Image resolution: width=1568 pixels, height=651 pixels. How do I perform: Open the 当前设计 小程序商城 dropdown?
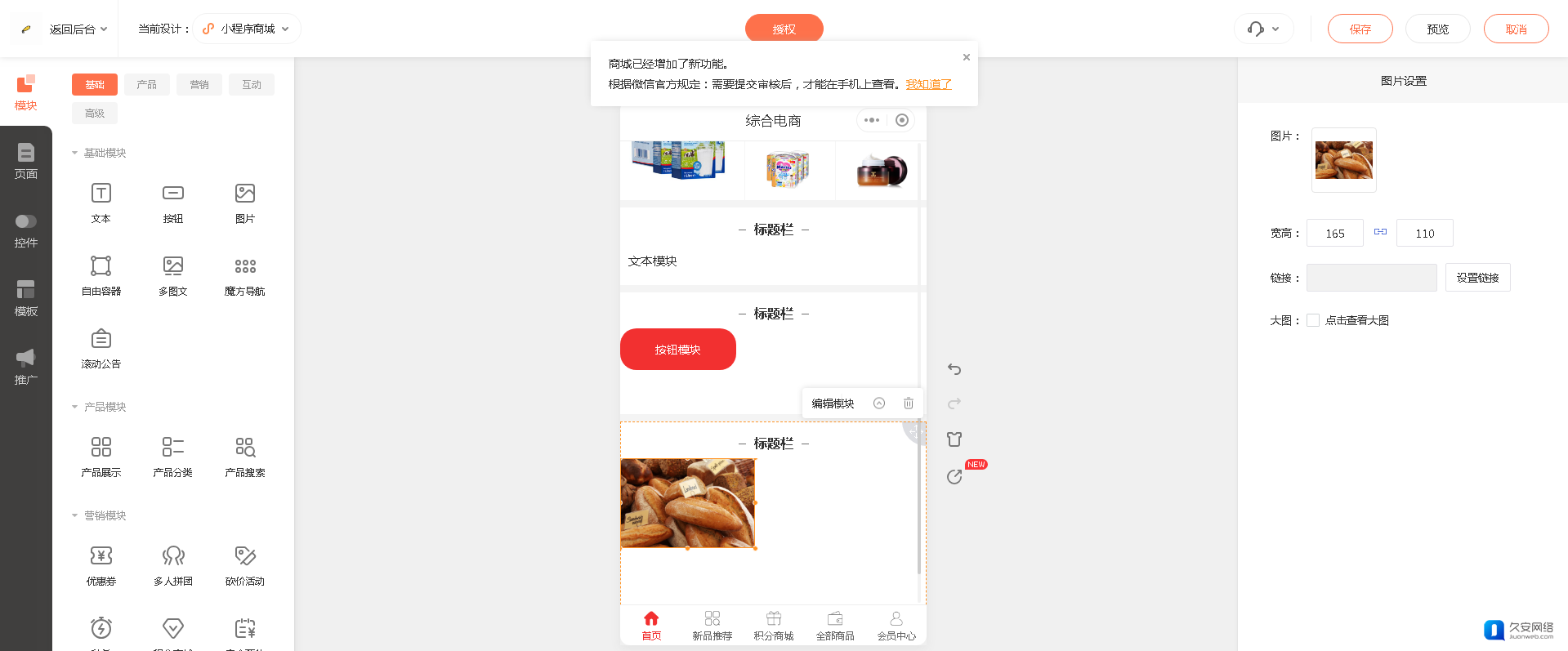pos(247,29)
